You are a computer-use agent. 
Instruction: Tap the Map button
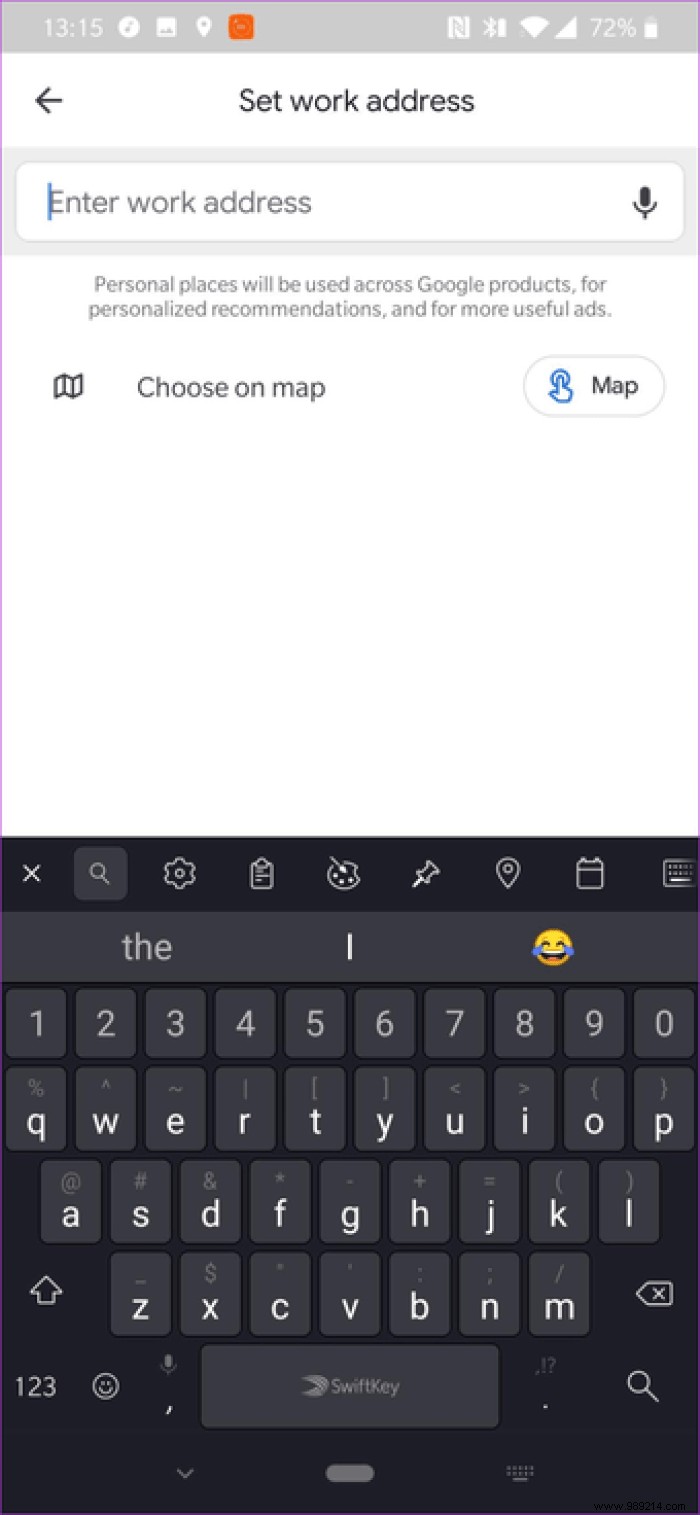[x=594, y=386]
